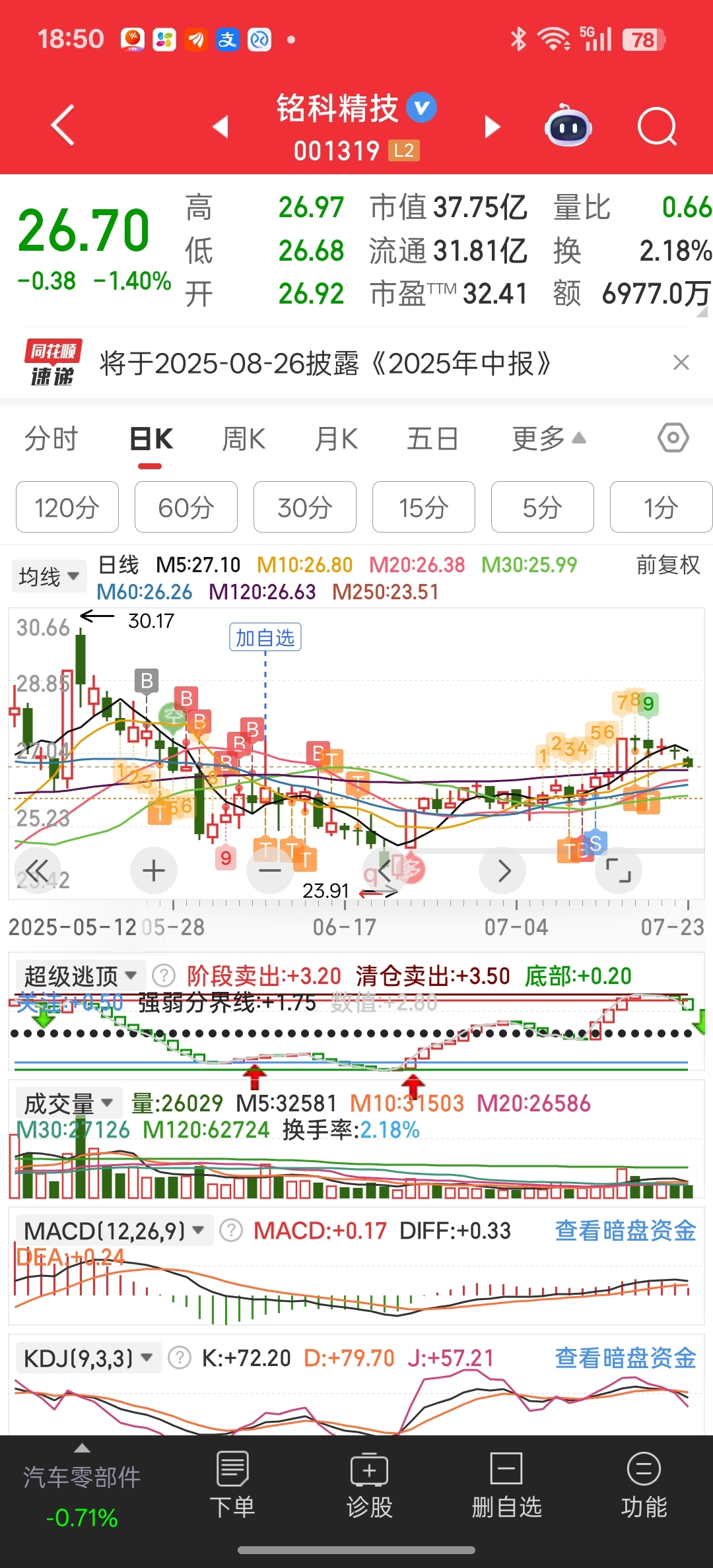Image resolution: width=713 pixels, height=1568 pixels.
Task: Switch to the 分时 tab
Action: [51, 439]
